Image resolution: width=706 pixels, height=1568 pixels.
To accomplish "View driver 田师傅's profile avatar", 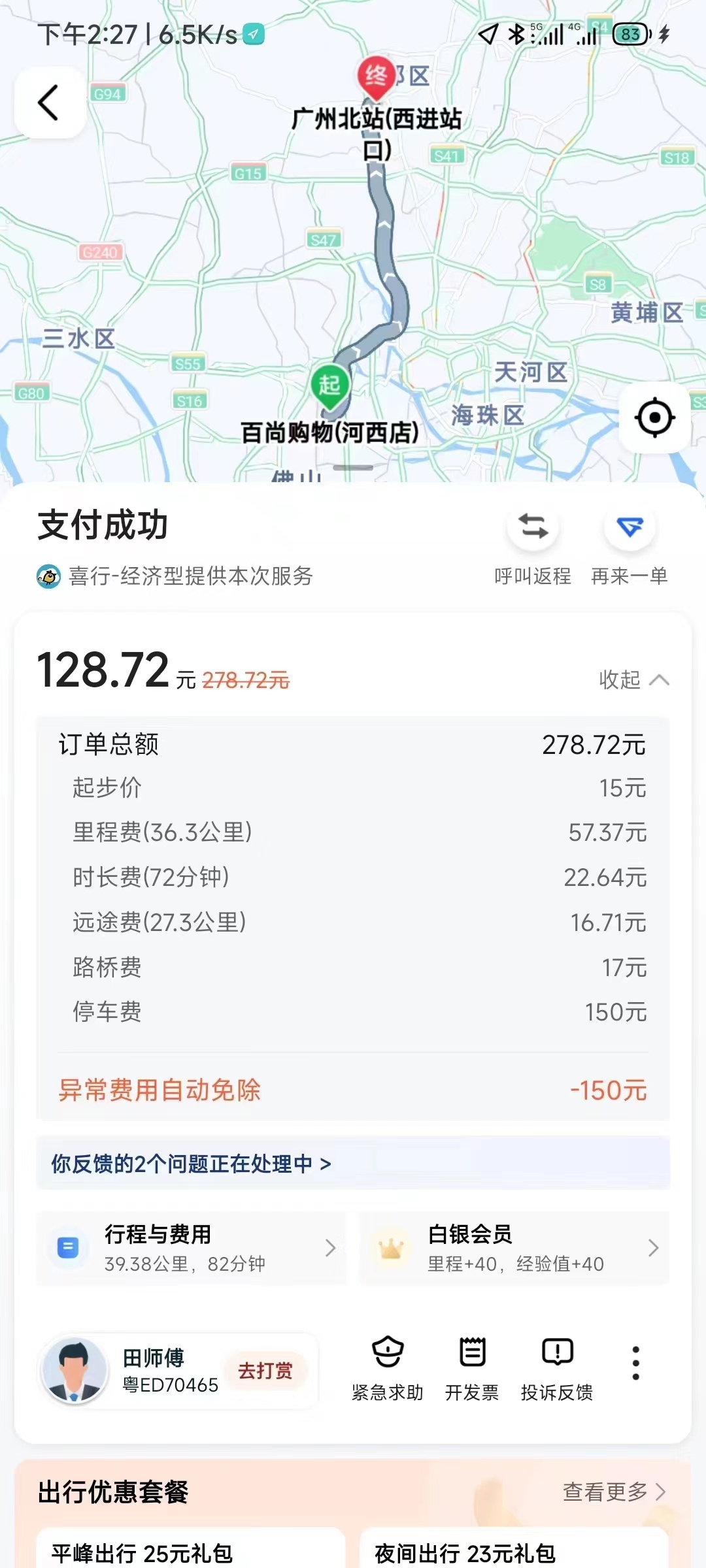I will point(75,1369).
